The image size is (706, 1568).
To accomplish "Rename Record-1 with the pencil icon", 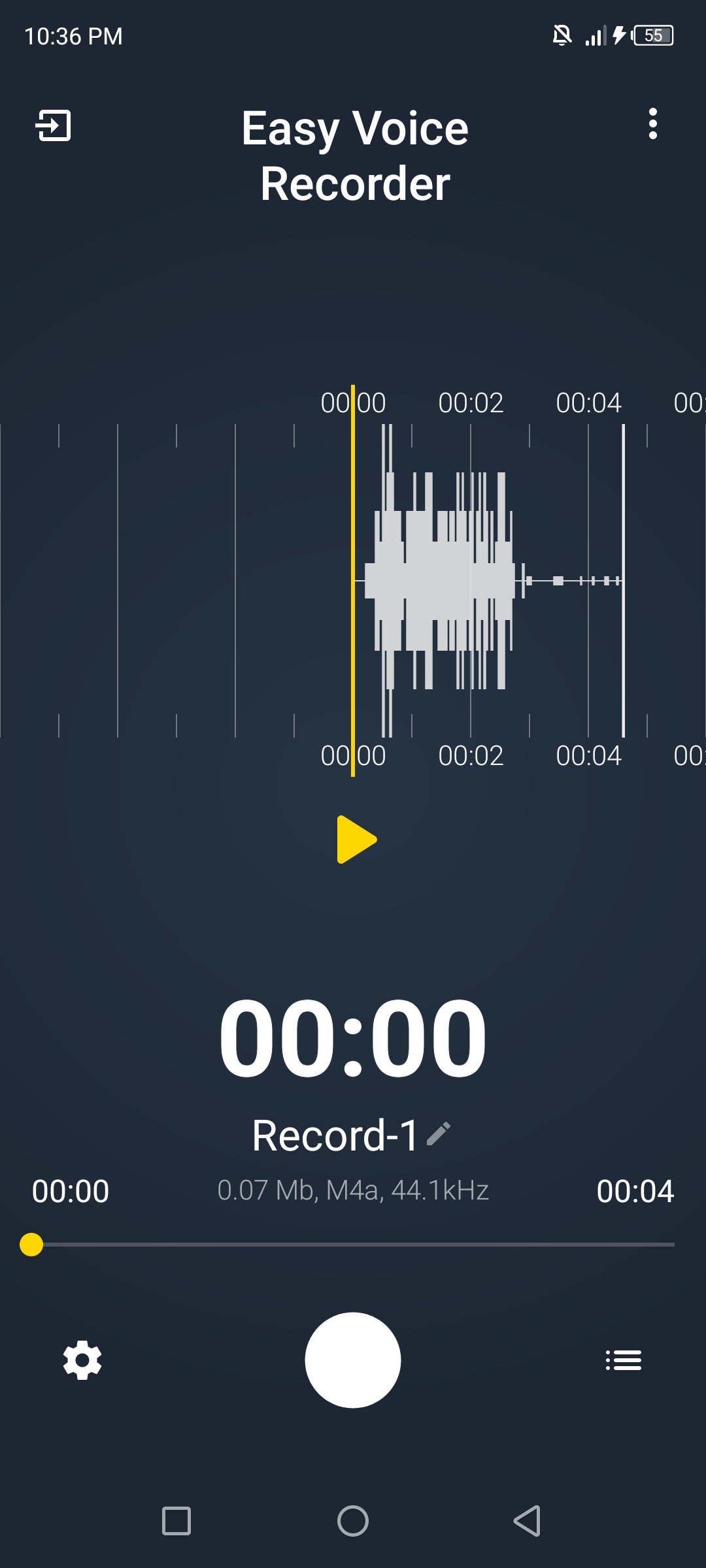I will click(x=439, y=1134).
